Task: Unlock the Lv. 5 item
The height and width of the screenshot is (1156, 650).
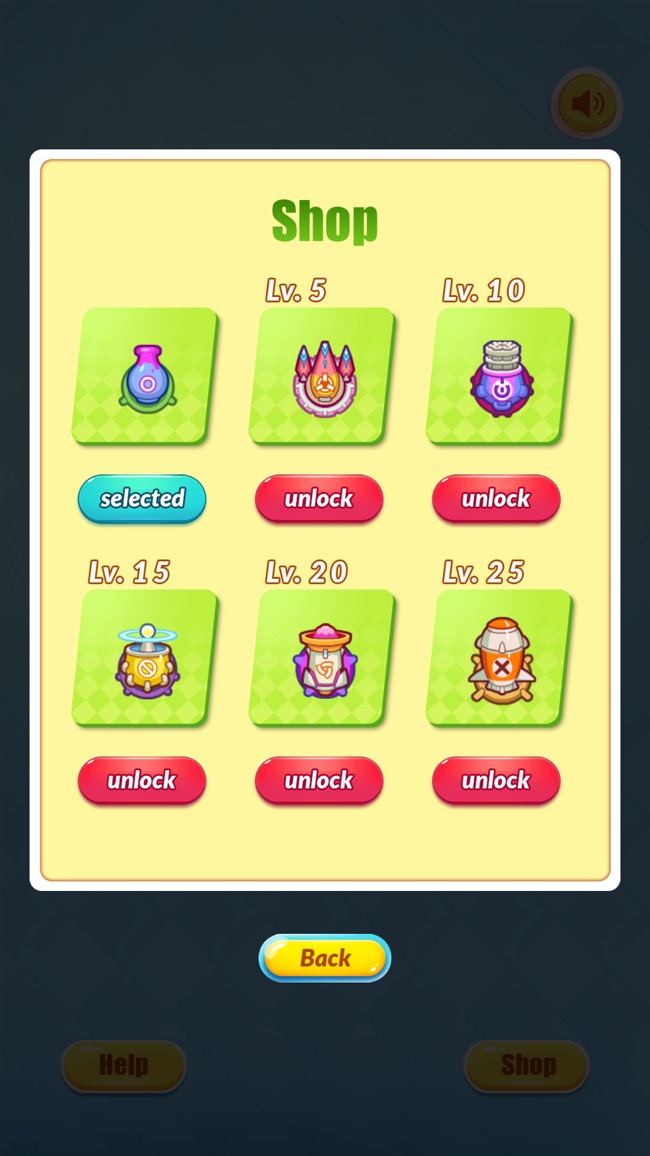Action: 319,498
